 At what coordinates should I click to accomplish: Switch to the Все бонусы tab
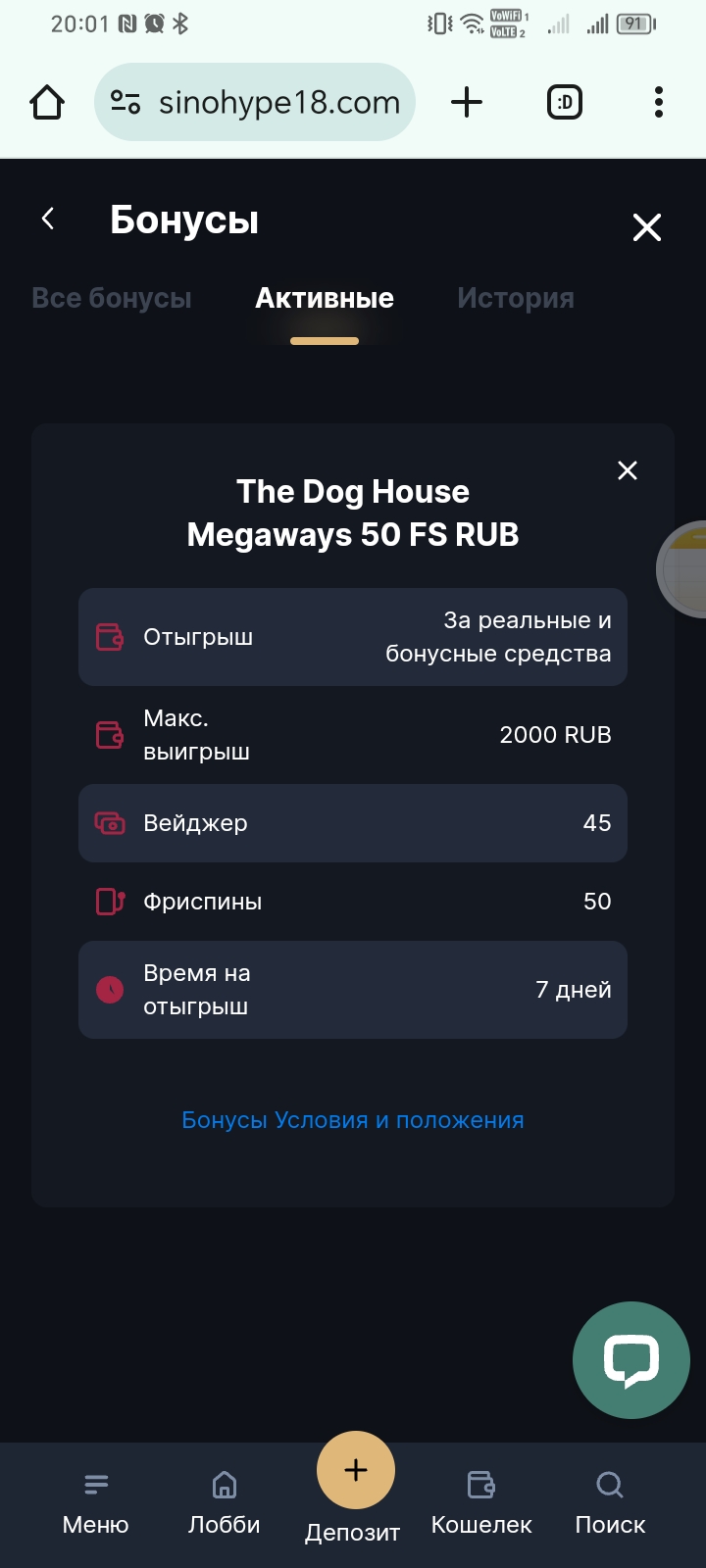[x=112, y=298]
